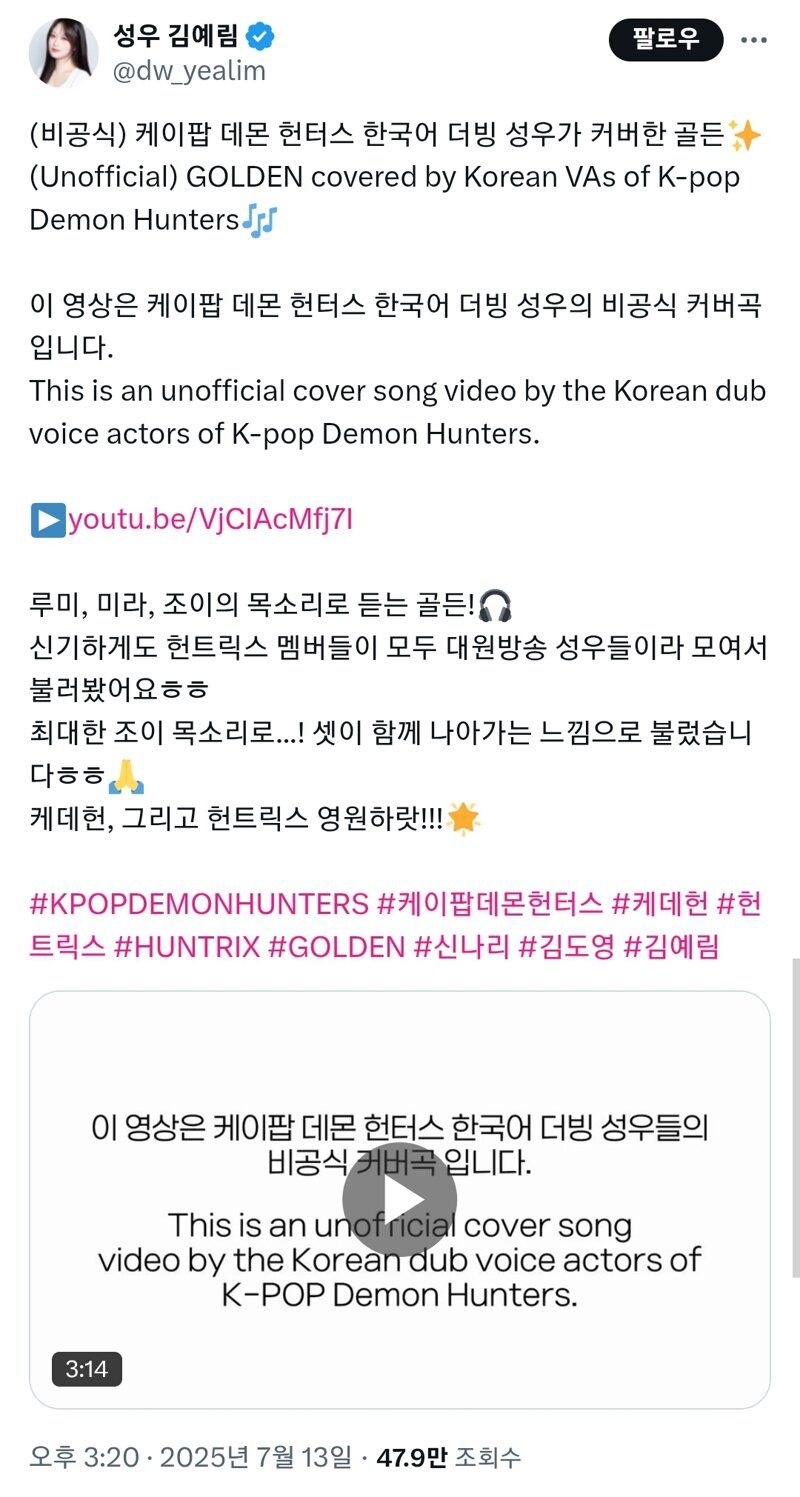Open the #KPOPDEMONHUNTERS hashtag

[x=199, y=903]
